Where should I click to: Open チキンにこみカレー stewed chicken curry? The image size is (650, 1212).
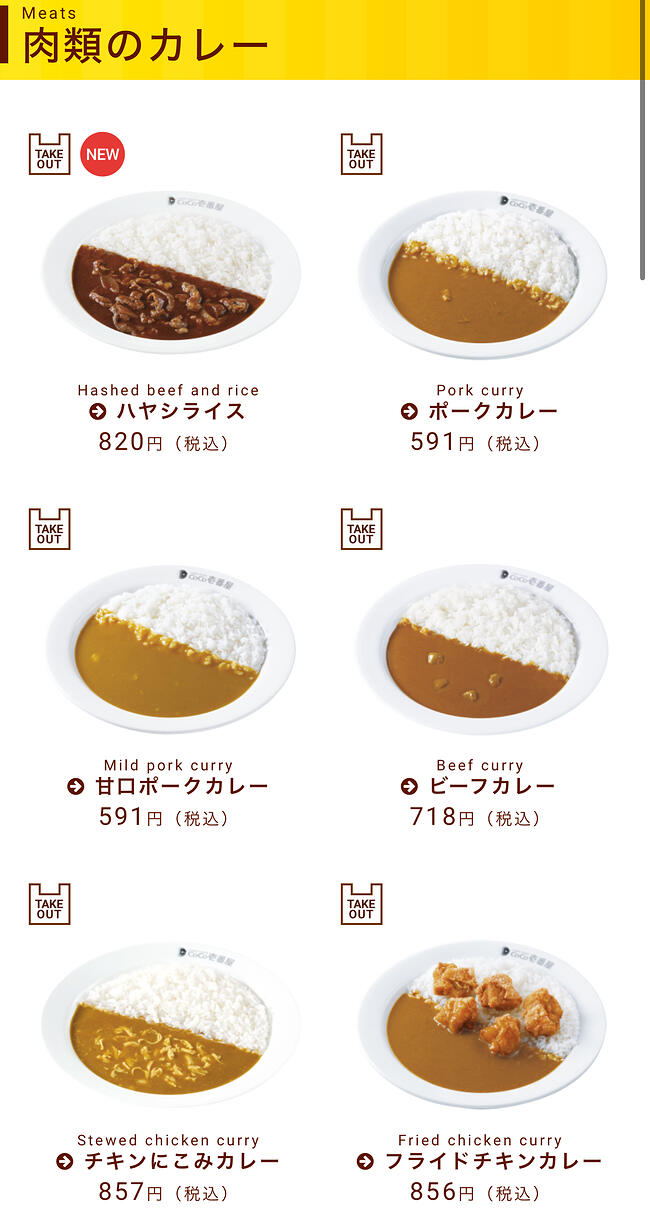[x=168, y=1161]
